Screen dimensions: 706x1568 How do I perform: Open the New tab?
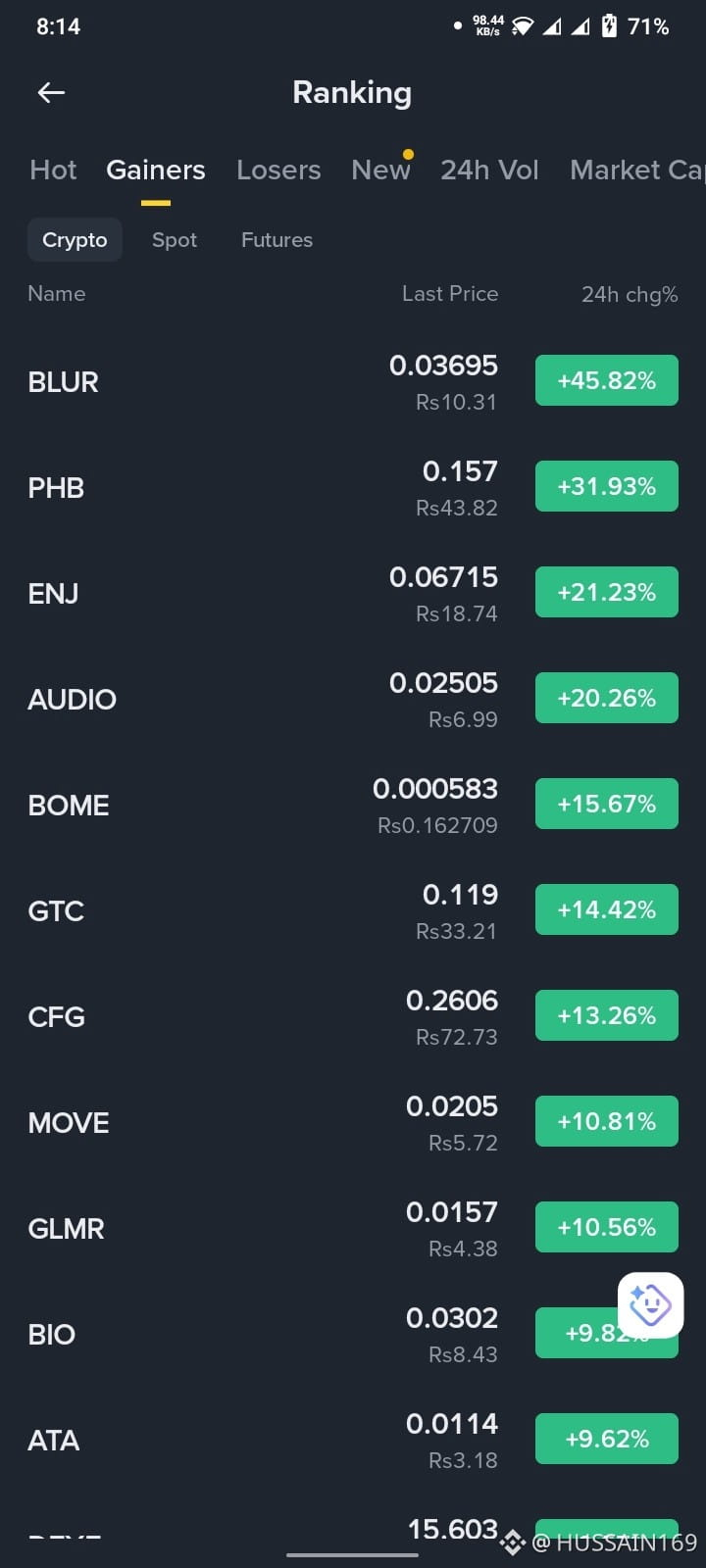380,170
